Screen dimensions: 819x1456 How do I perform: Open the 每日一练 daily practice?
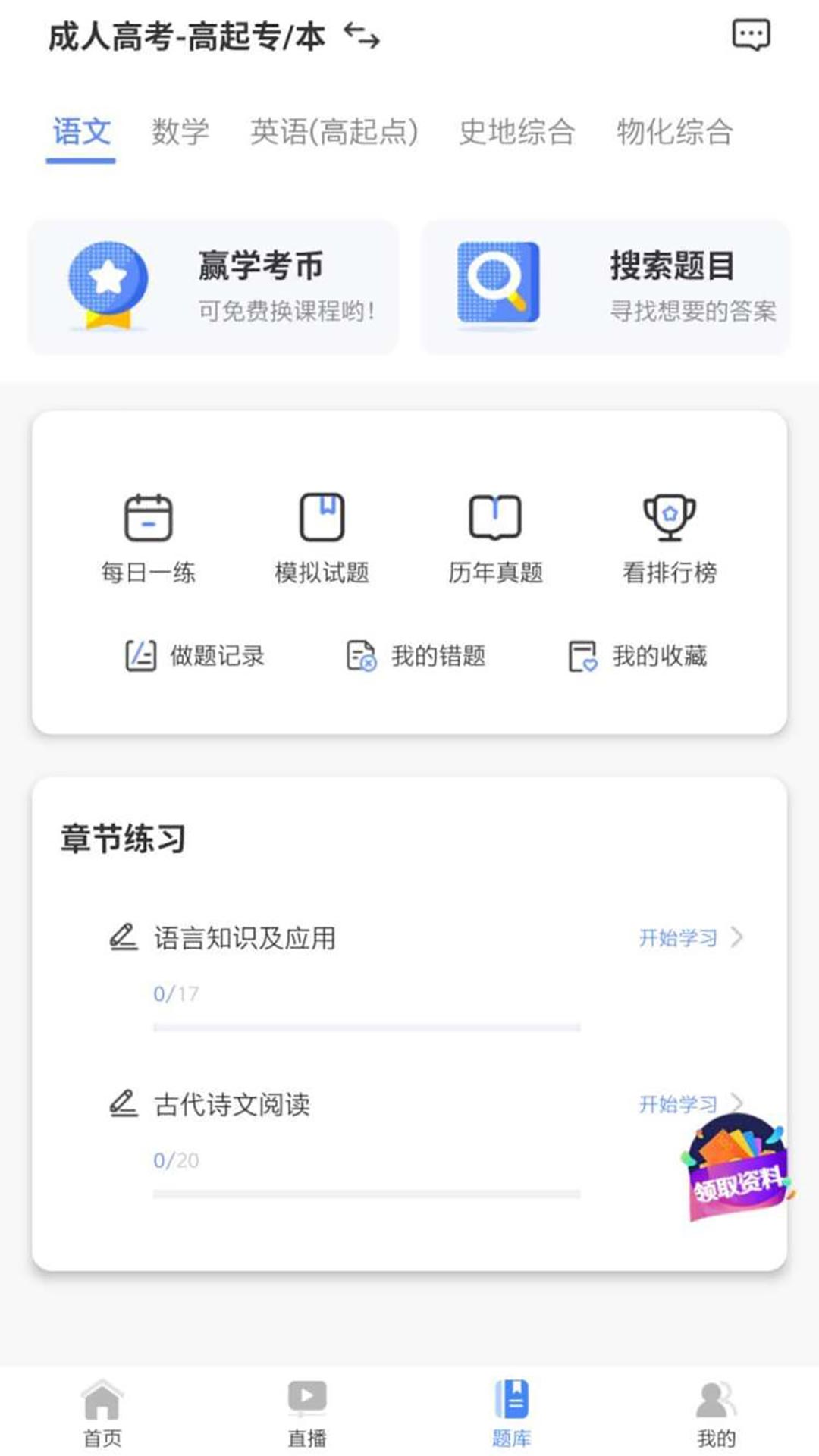pyautogui.click(x=149, y=535)
